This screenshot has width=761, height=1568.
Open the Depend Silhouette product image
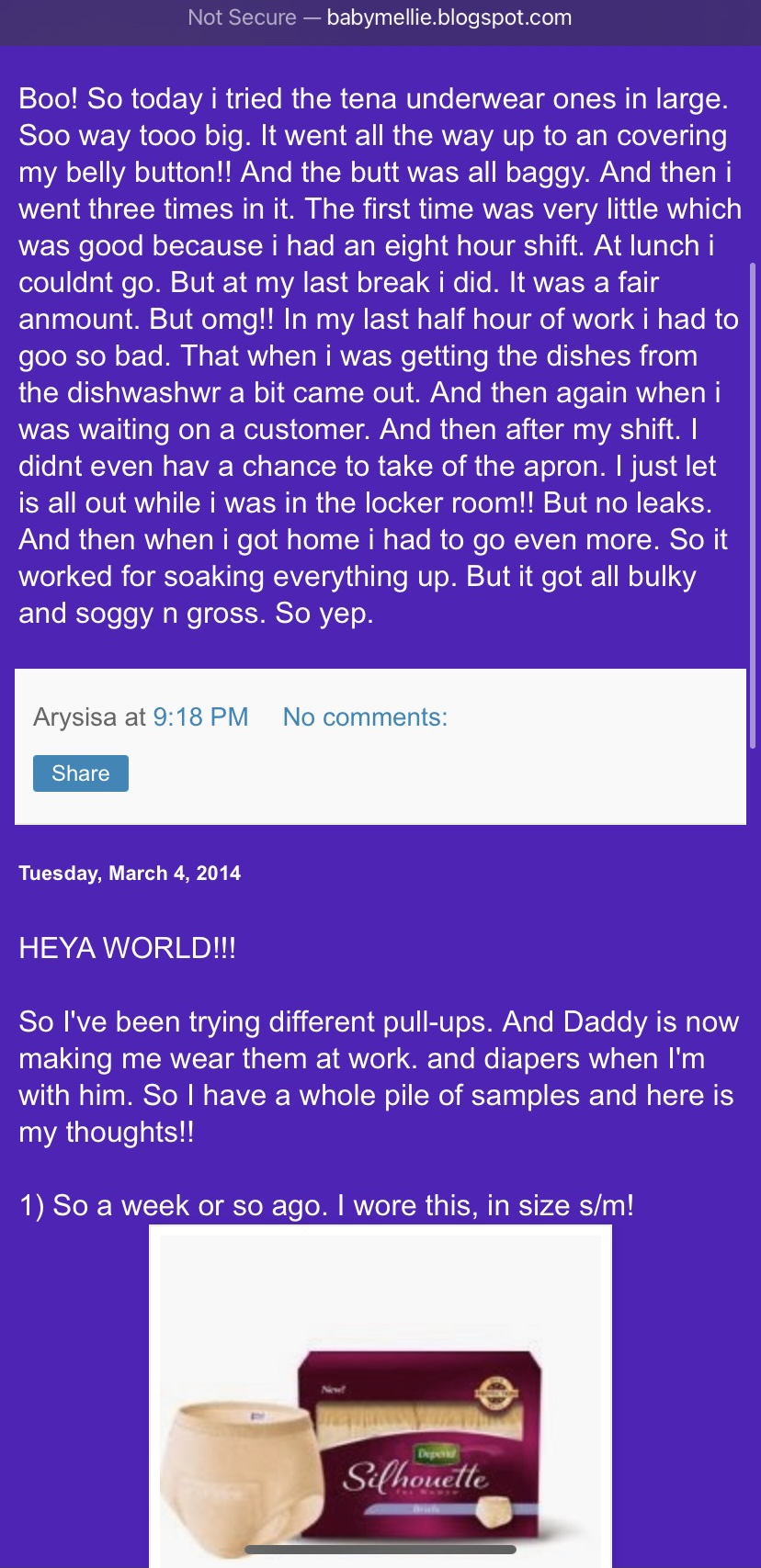pyautogui.click(x=380, y=1396)
